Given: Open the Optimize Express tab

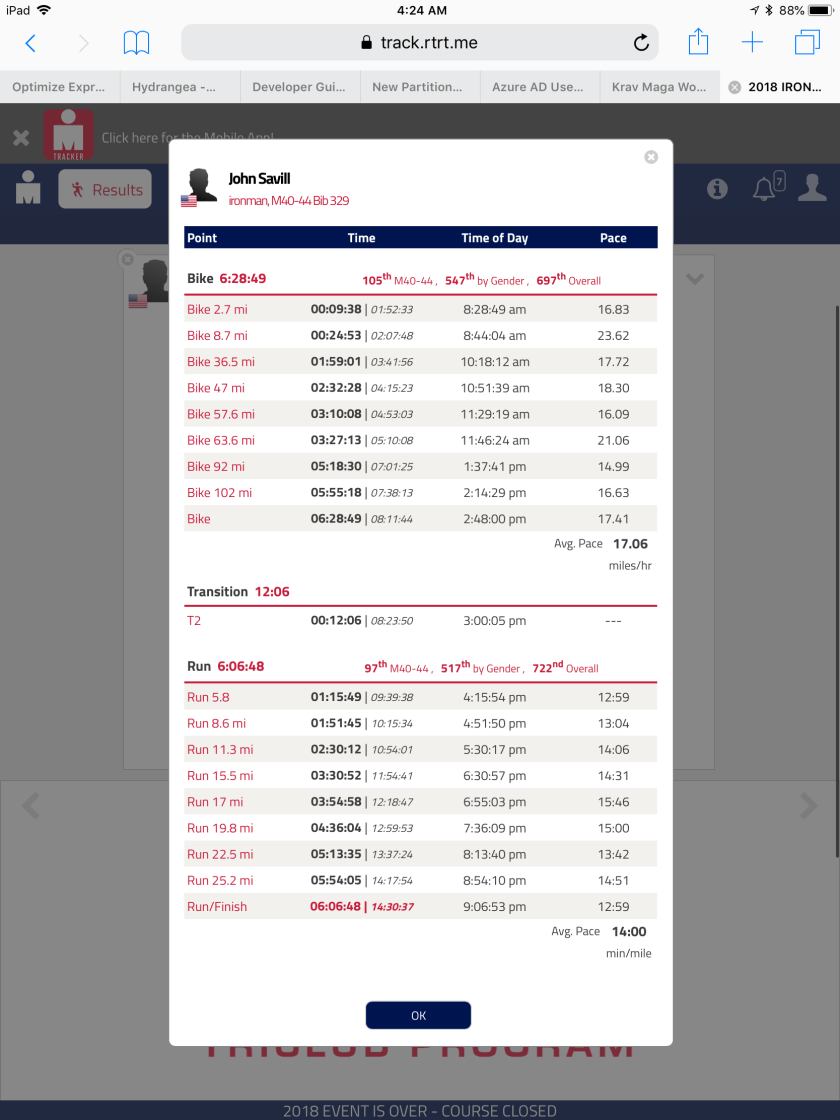Looking at the screenshot, I should (60, 87).
